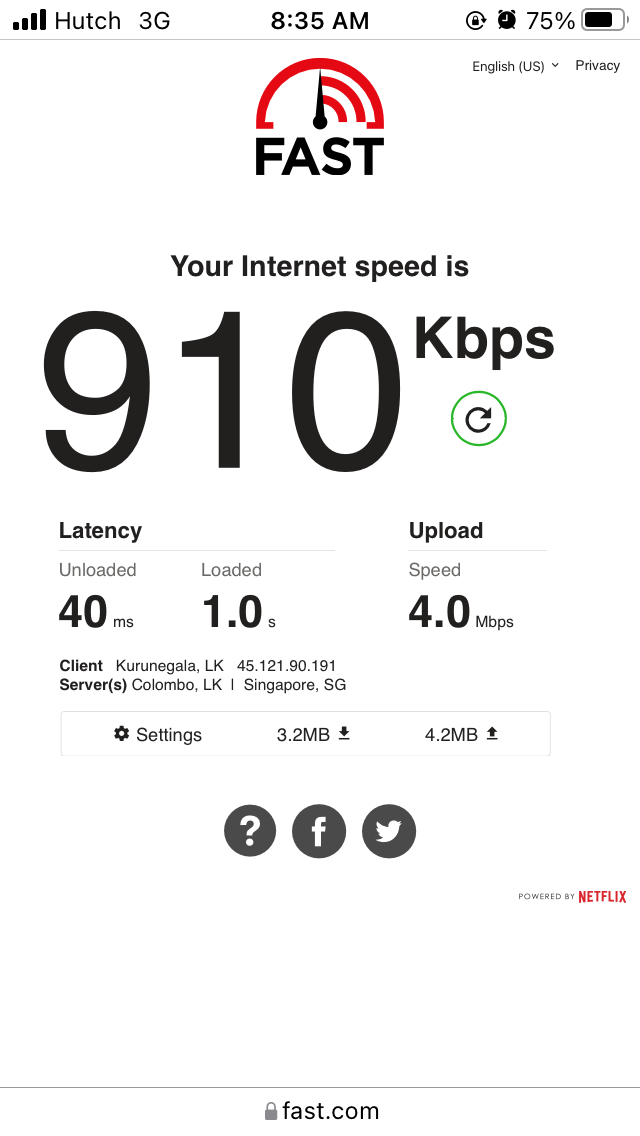
Task: Share result on Twitter
Action: (388, 831)
